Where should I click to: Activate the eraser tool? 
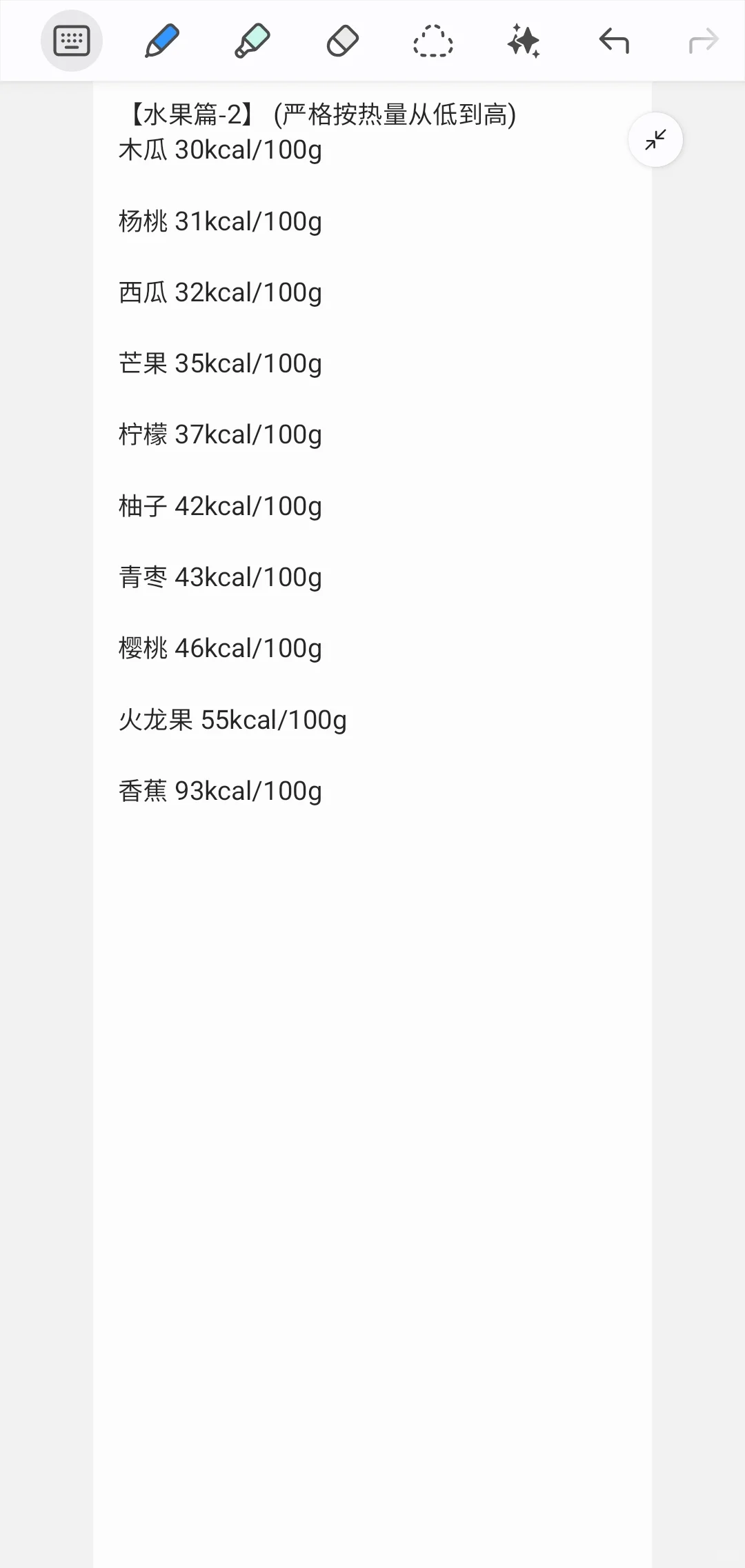[343, 41]
